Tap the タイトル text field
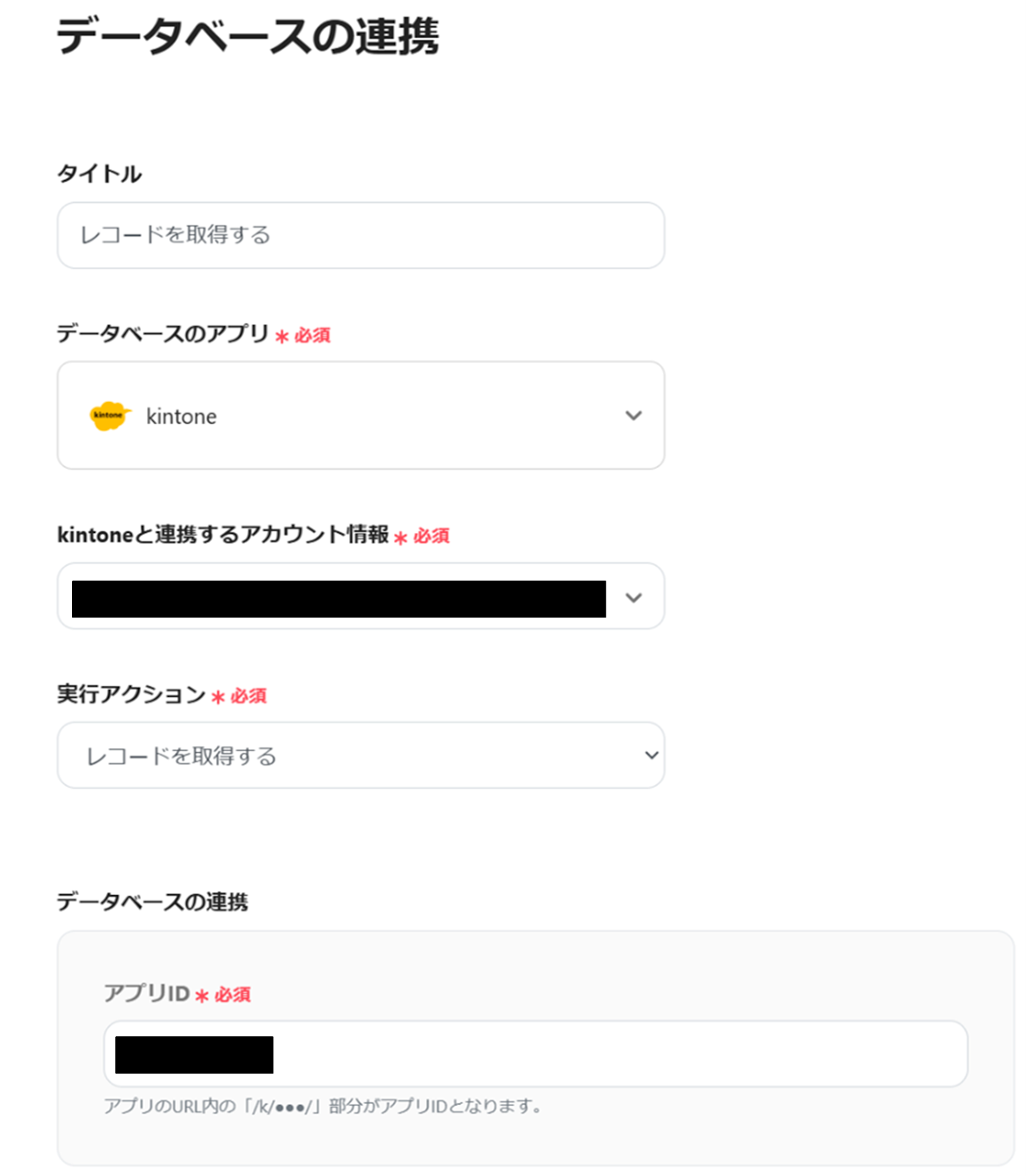This screenshot has width=1026, height=1176. 360,235
